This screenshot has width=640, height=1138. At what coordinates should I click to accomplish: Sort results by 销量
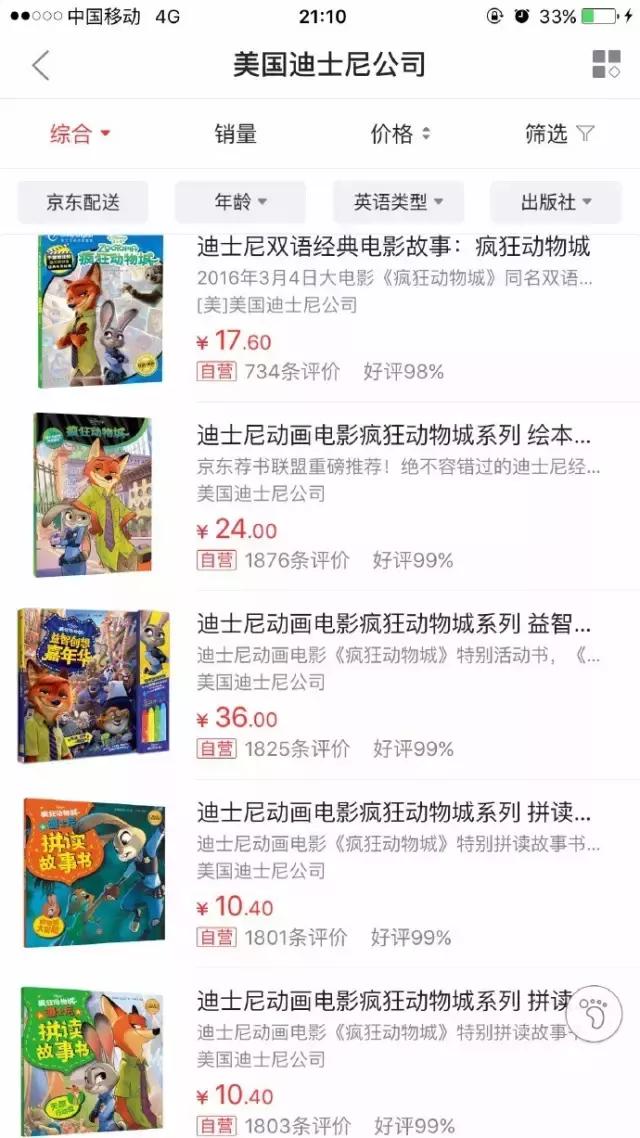(x=236, y=134)
